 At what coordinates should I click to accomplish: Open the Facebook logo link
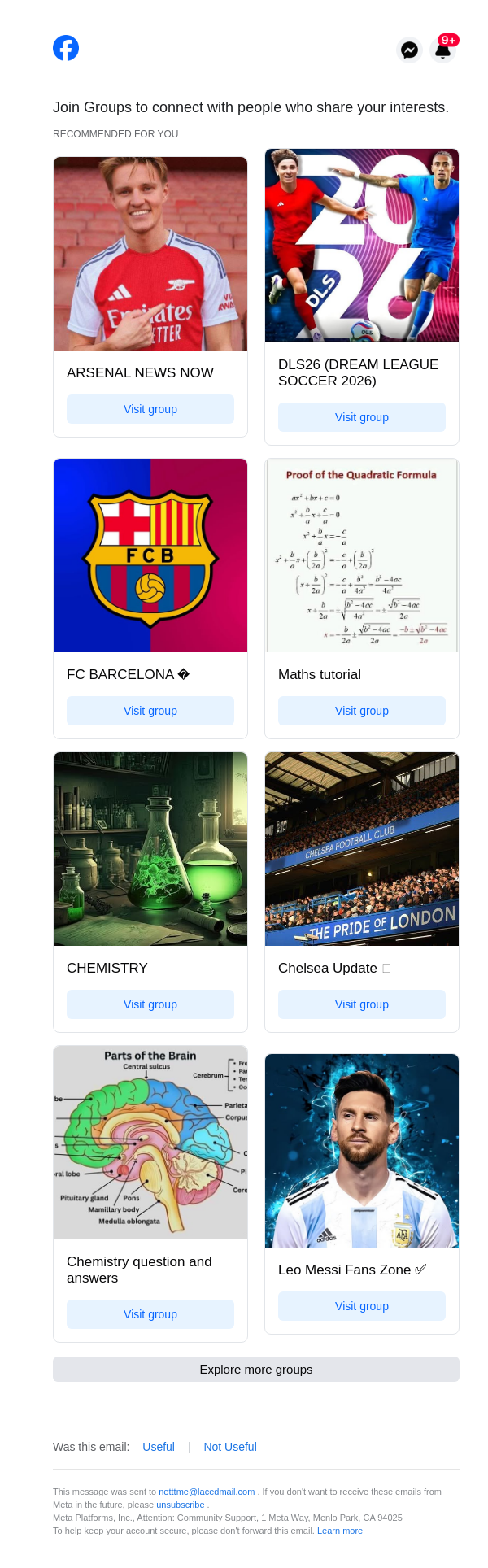pyautogui.click(x=66, y=48)
